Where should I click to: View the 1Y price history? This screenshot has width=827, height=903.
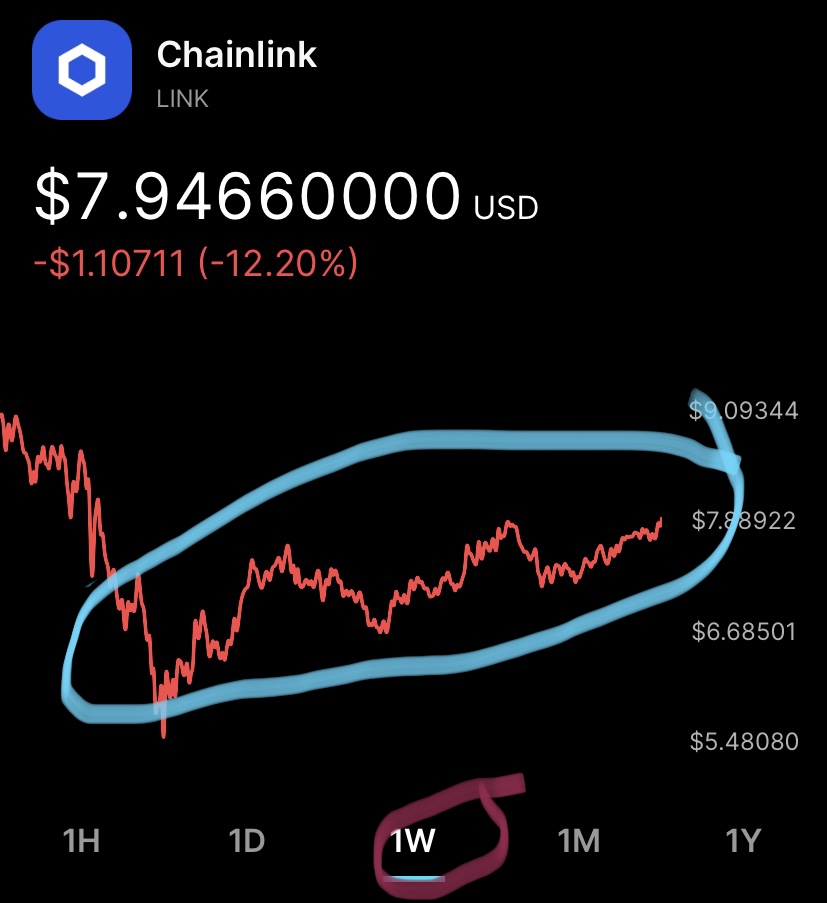click(x=743, y=840)
